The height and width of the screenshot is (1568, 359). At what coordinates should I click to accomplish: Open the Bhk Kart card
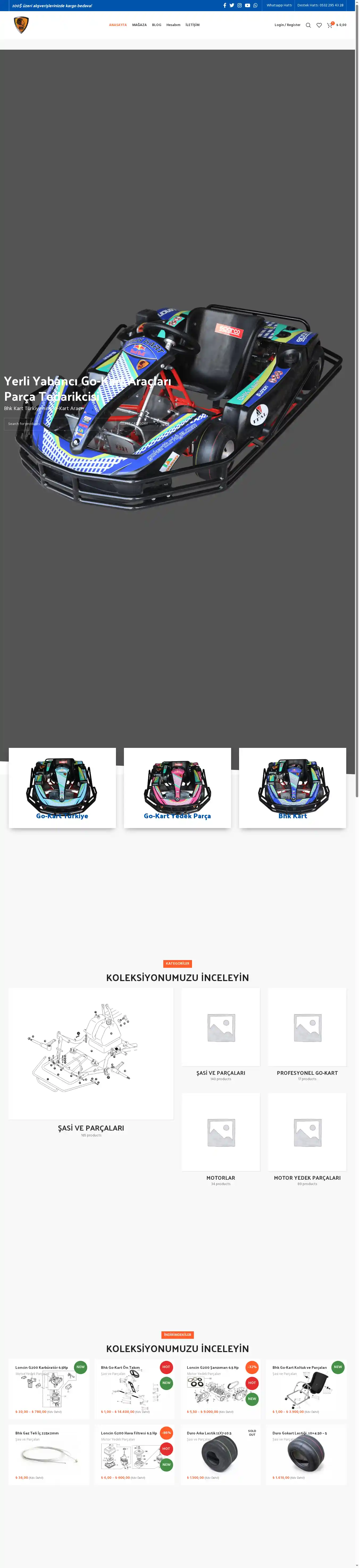pyautogui.click(x=293, y=788)
